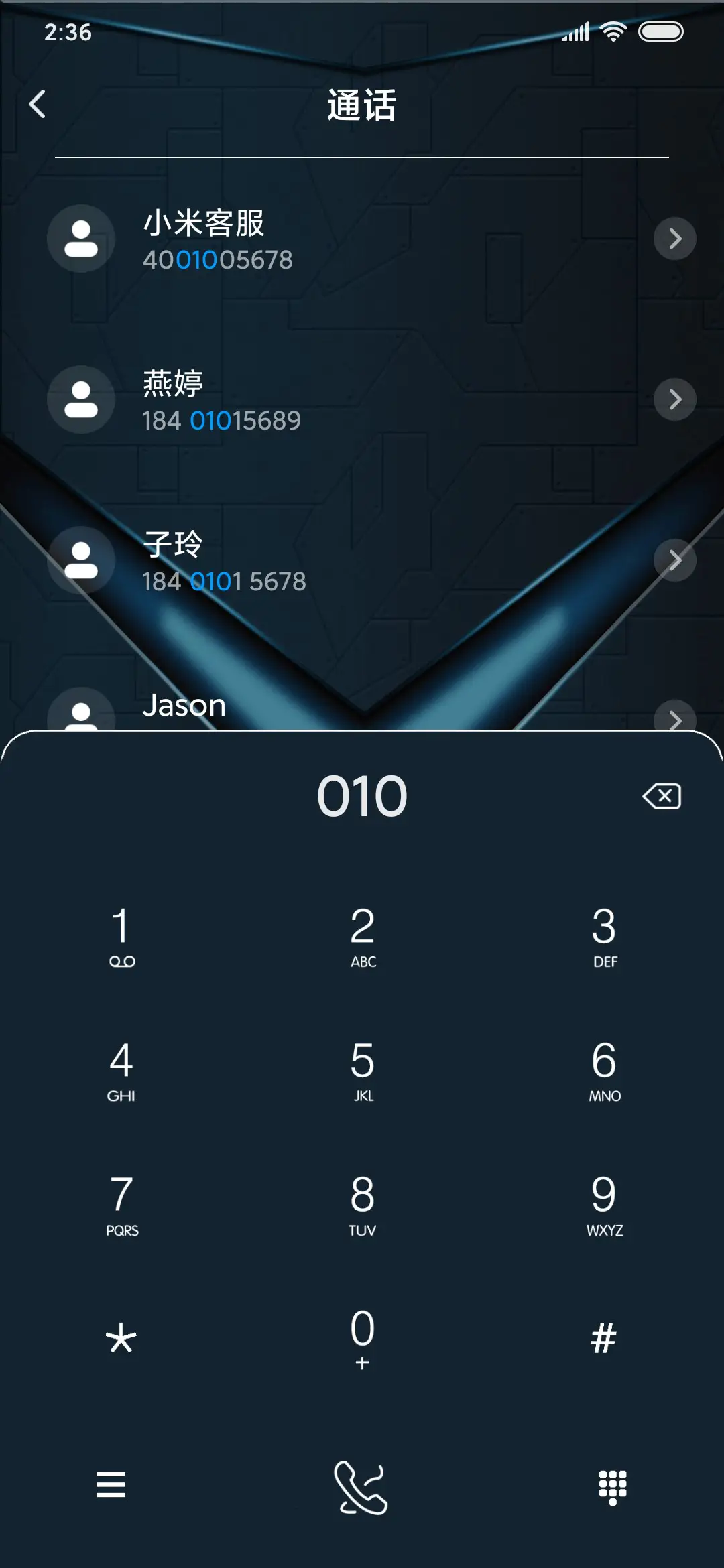724x1568 pixels.
Task: Collapse the dial pad
Action: coord(612,1487)
